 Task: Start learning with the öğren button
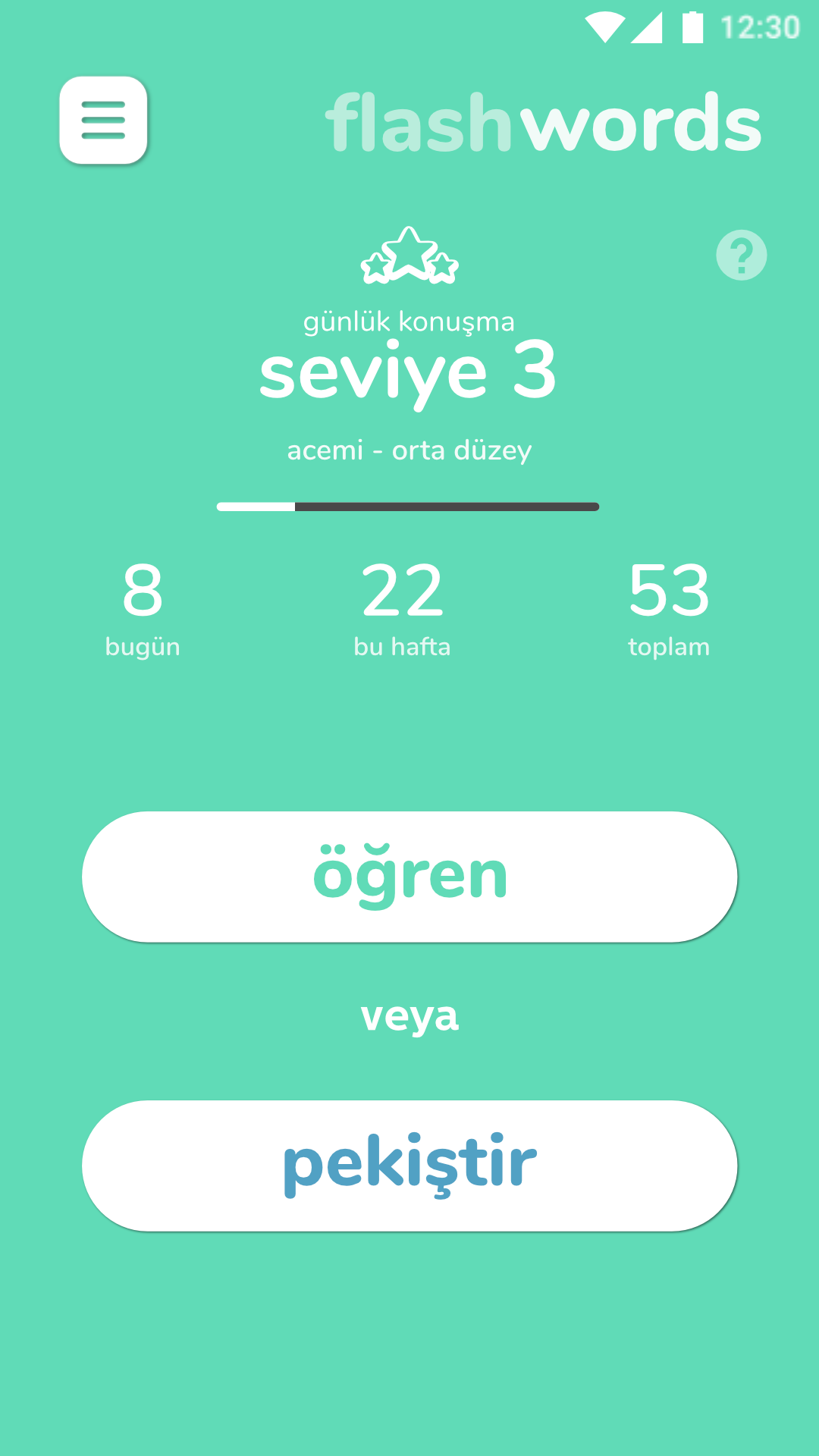pyautogui.click(x=409, y=877)
